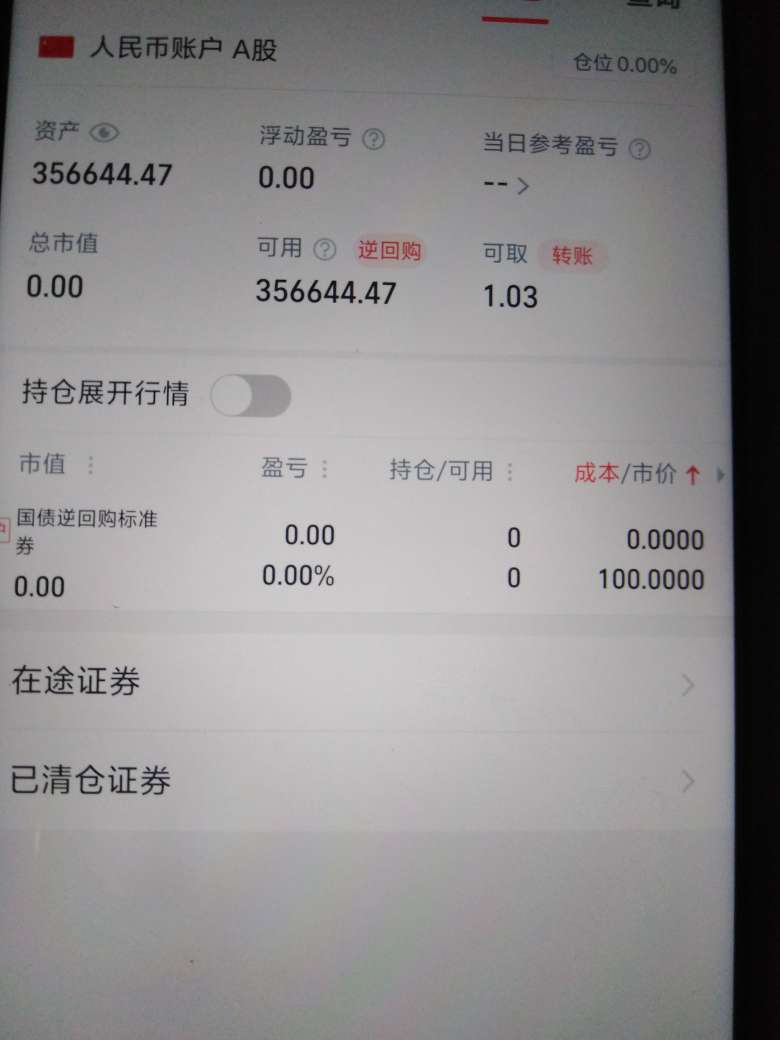Open the 国债逆回购标准券 holding row
This screenshot has width=780, height=1040.
point(360,556)
